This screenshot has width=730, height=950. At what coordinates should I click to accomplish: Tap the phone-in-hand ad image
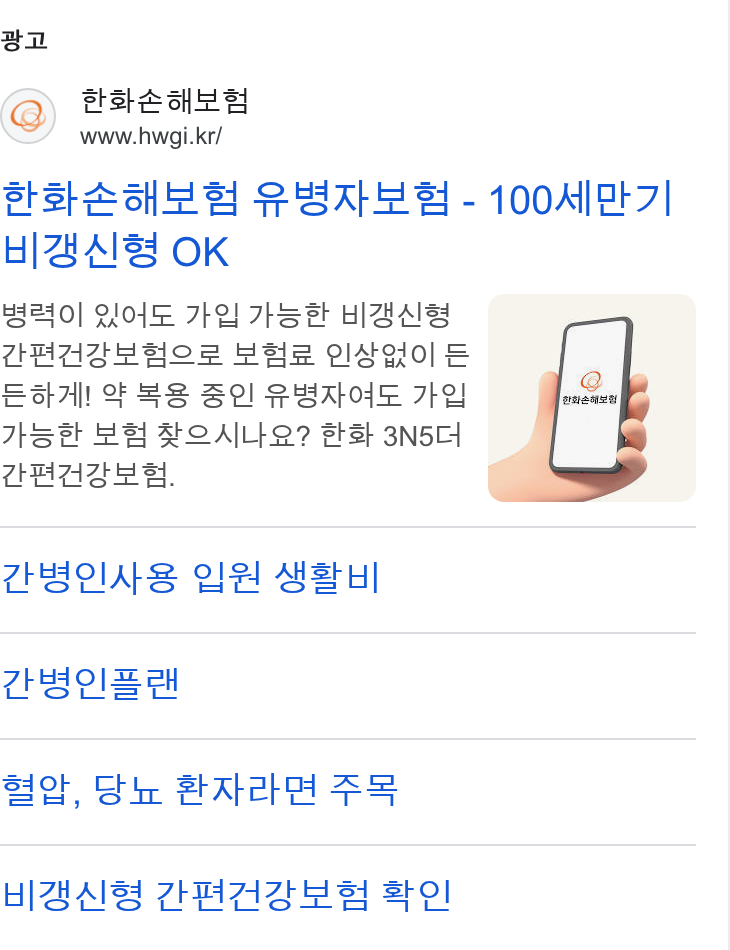point(591,398)
